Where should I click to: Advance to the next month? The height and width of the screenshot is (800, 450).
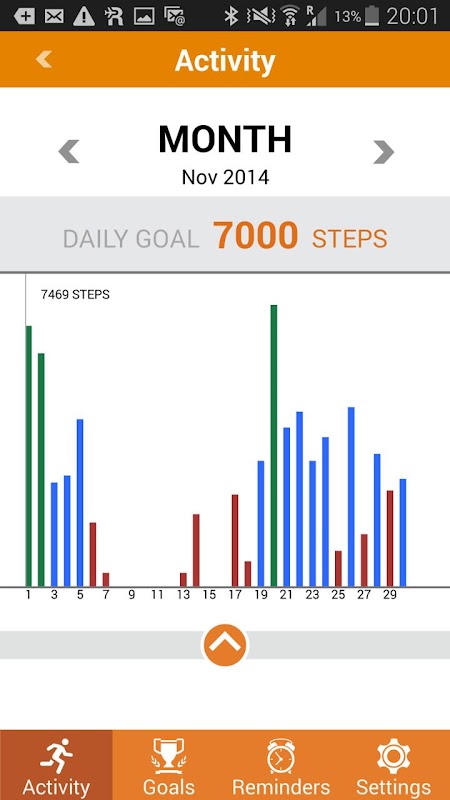(384, 152)
